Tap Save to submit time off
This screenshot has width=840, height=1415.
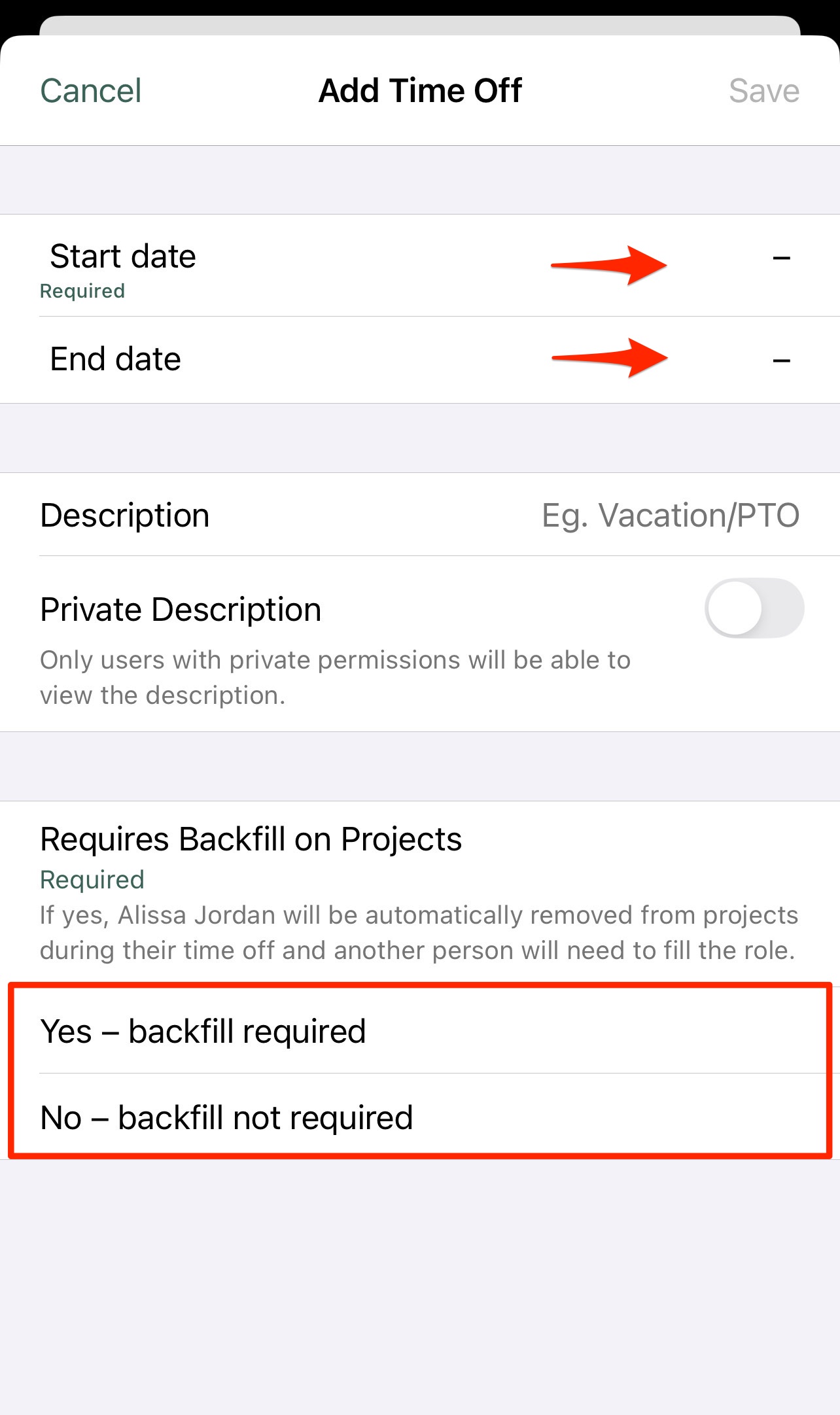(x=763, y=90)
